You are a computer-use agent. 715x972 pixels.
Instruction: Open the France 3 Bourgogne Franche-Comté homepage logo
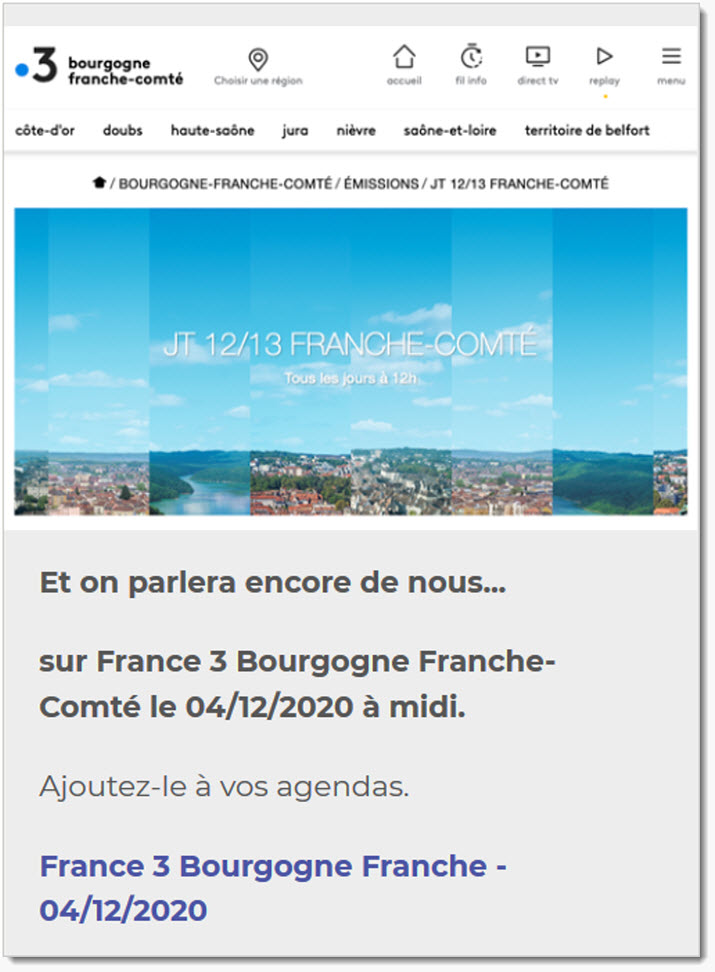click(x=98, y=68)
